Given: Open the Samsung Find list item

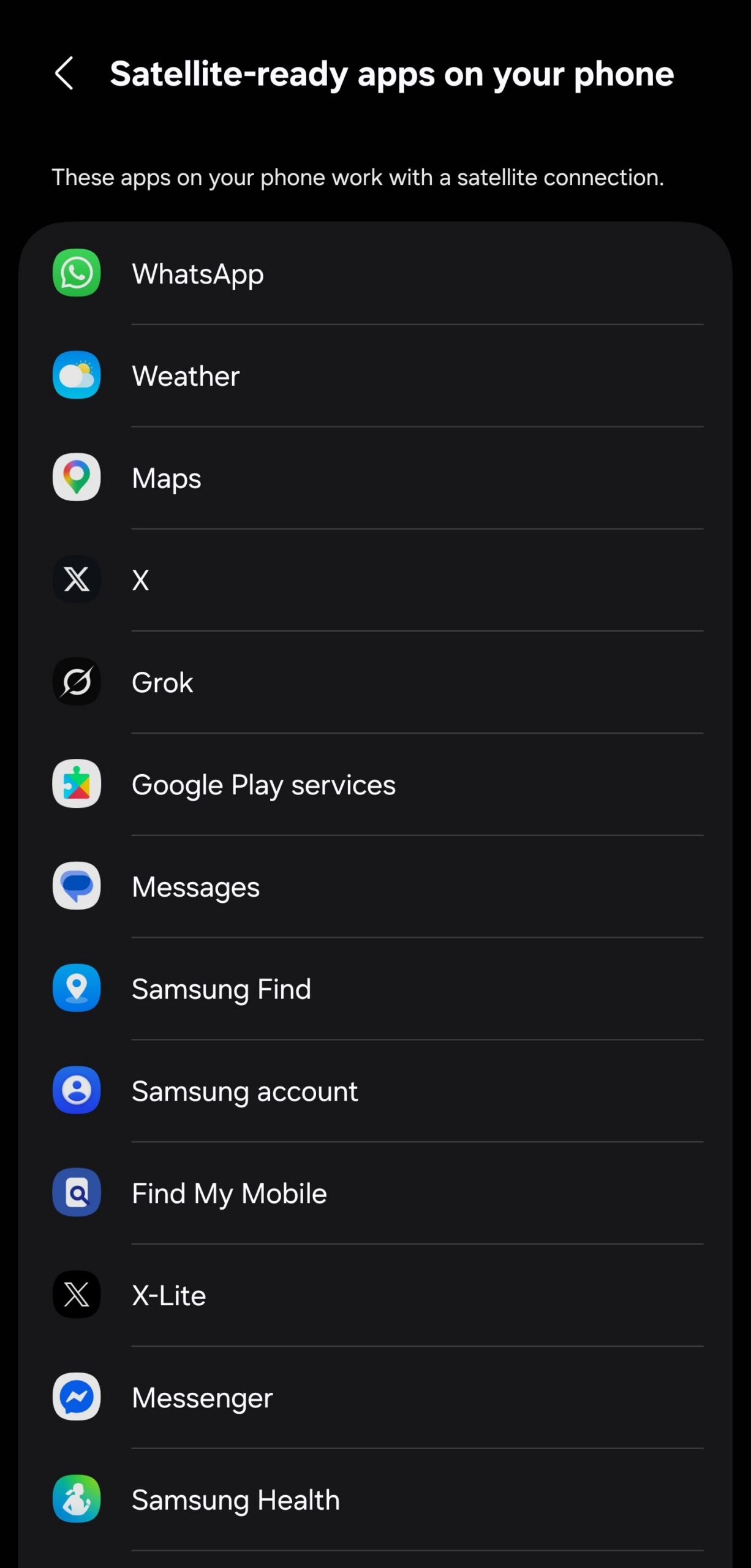Looking at the screenshot, I should click(221, 989).
